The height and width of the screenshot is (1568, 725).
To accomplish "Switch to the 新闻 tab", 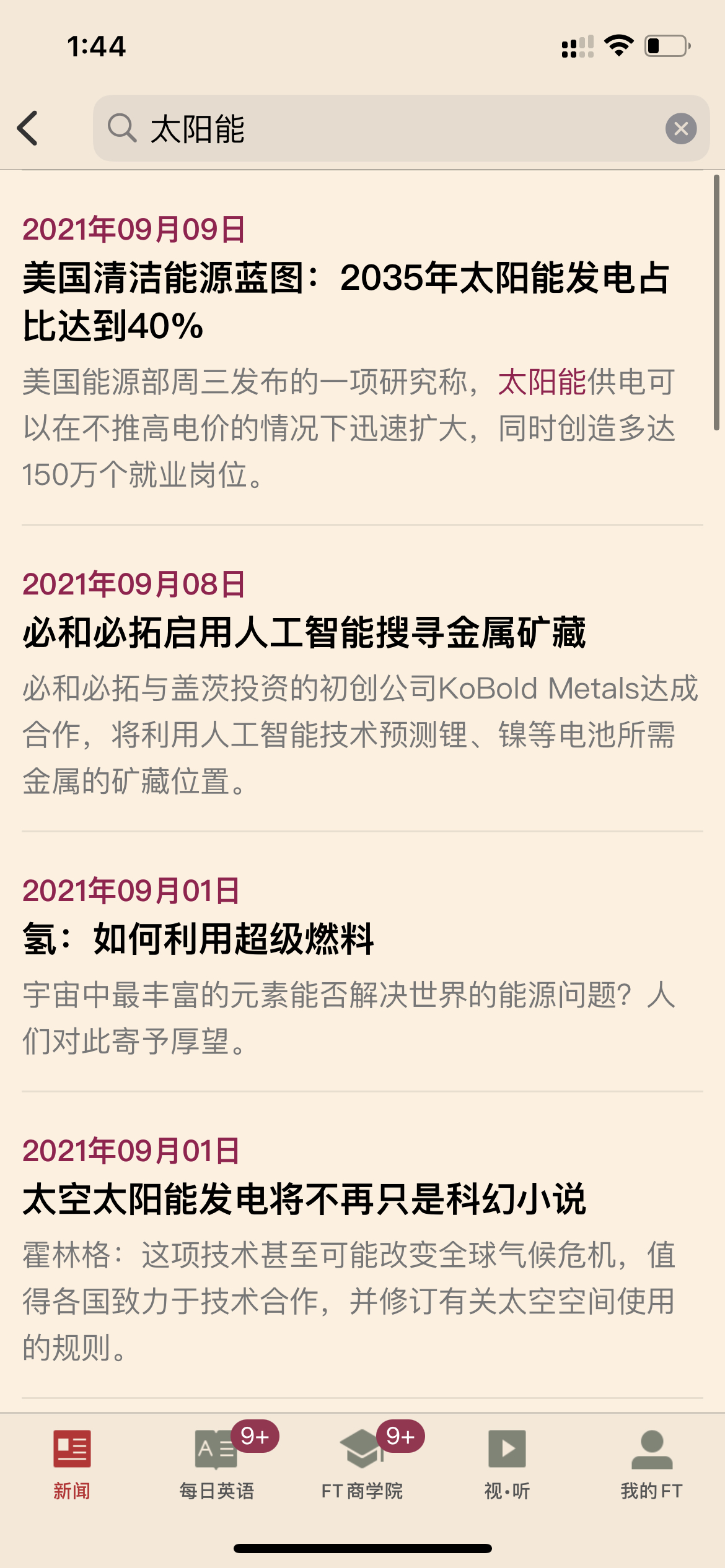I will coord(72,1465).
